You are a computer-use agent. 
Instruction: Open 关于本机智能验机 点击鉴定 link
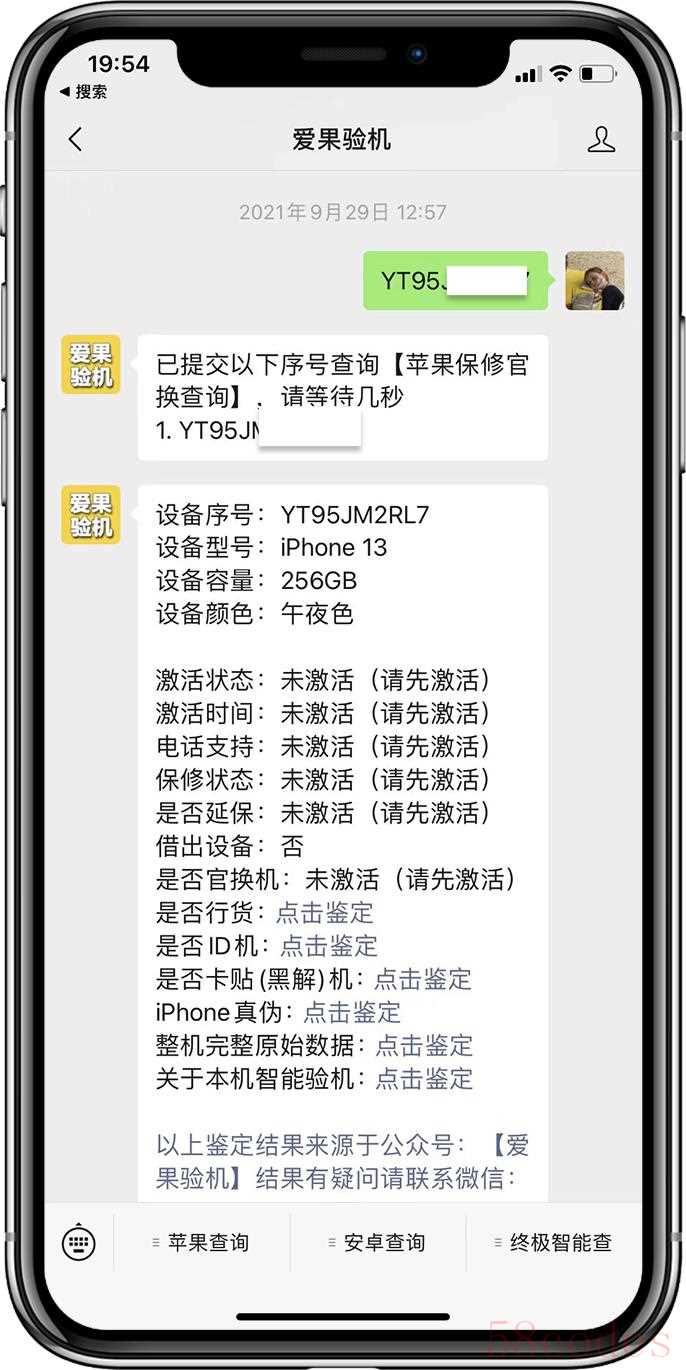tap(424, 1079)
